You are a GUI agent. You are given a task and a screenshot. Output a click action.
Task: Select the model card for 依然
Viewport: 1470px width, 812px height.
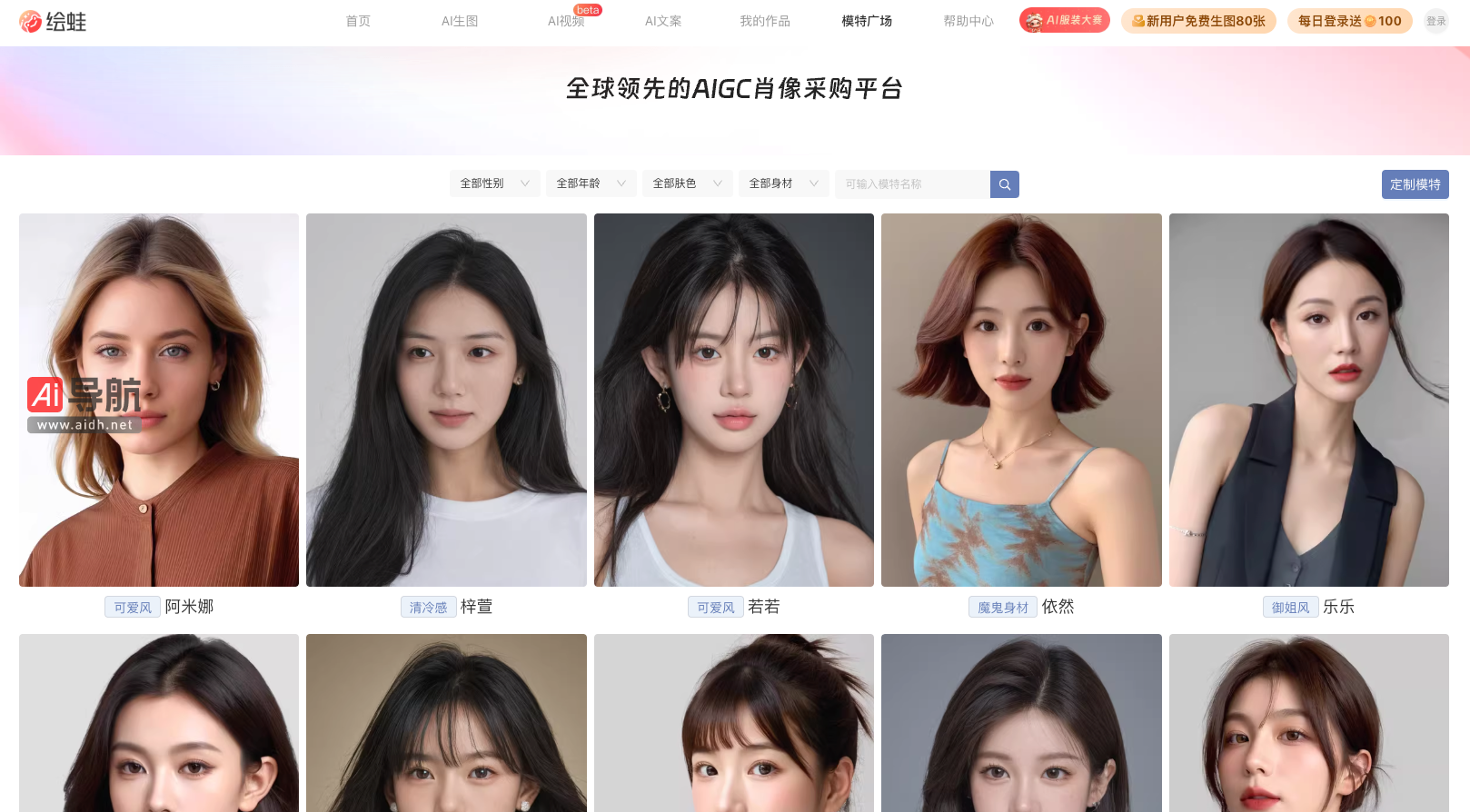tap(1021, 400)
